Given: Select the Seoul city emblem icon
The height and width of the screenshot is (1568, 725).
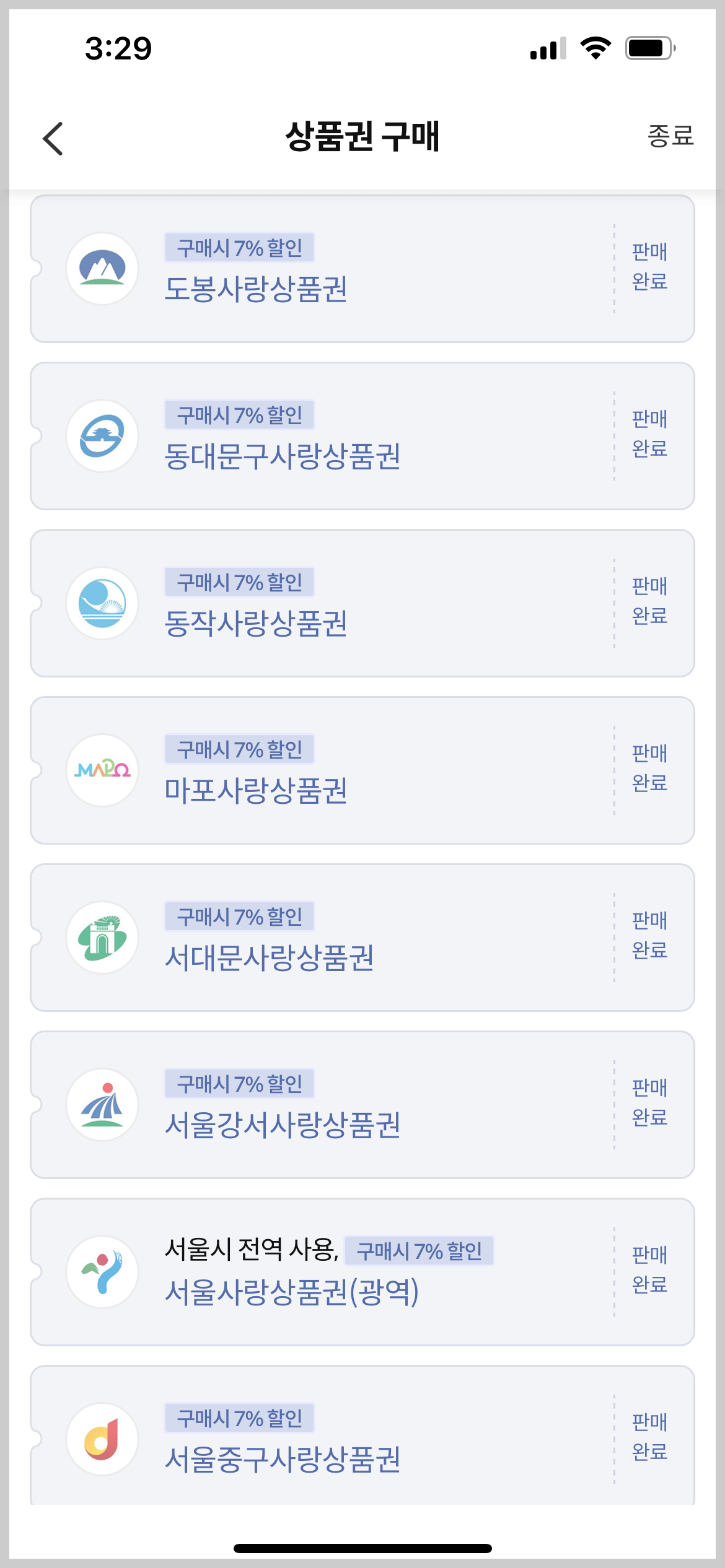Looking at the screenshot, I should 103,1271.
